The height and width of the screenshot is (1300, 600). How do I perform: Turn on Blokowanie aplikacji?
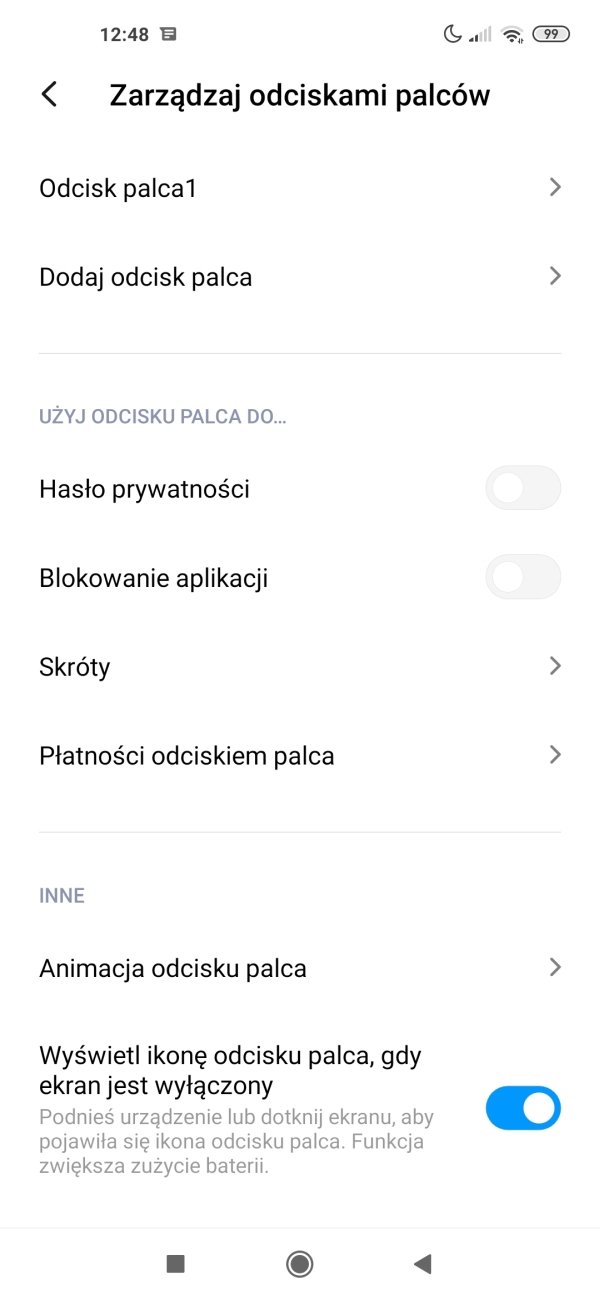click(x=523, y=577)
